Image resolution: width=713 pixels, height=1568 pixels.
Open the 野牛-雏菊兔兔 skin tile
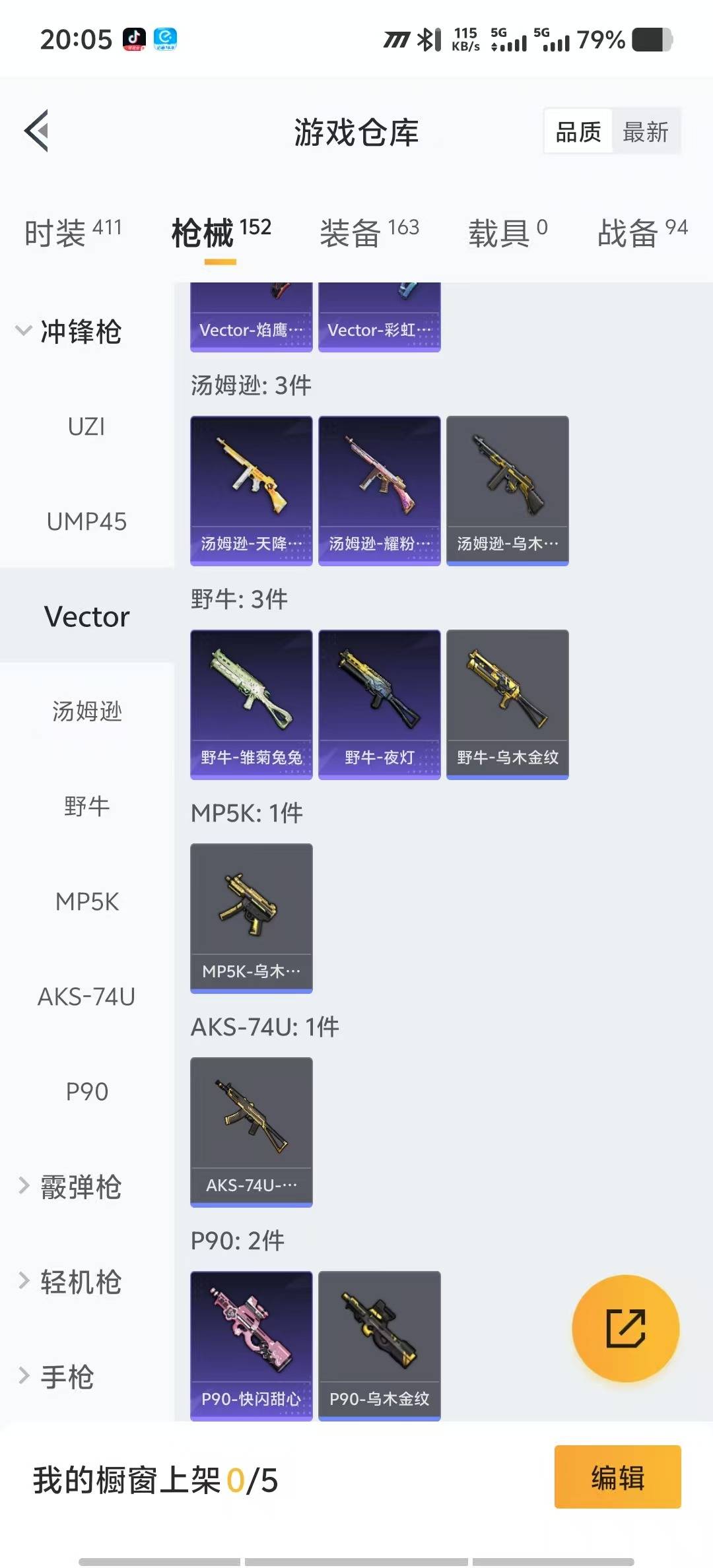coord(251,703)
